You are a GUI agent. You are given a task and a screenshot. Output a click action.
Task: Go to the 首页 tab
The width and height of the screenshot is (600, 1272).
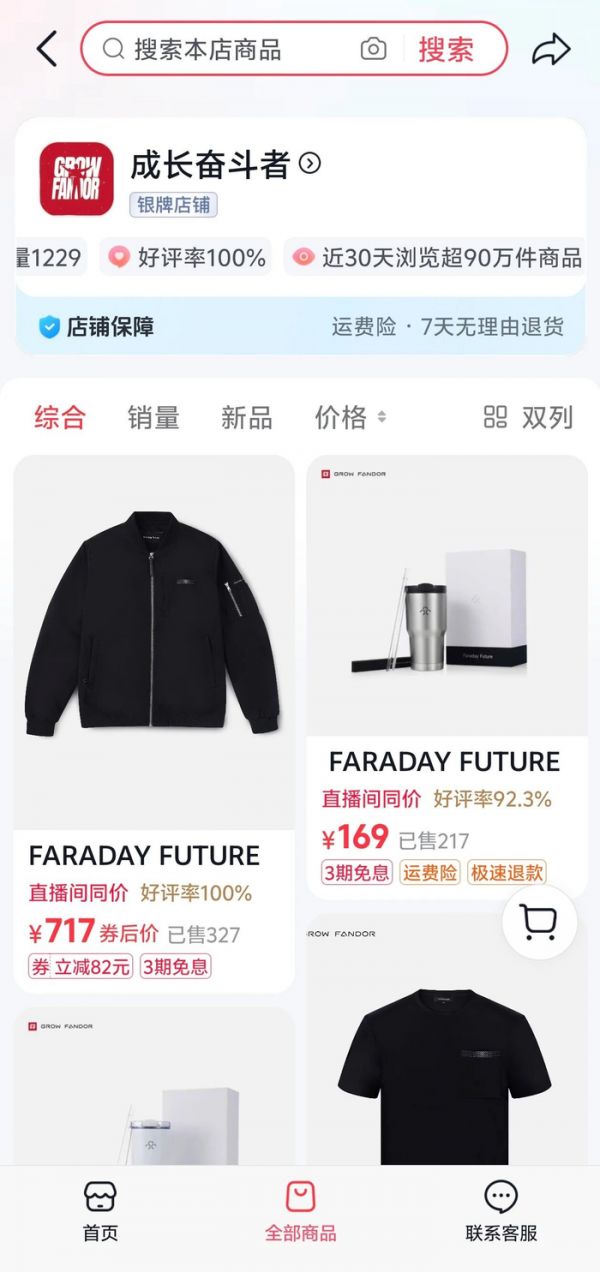pos(100,1211)
